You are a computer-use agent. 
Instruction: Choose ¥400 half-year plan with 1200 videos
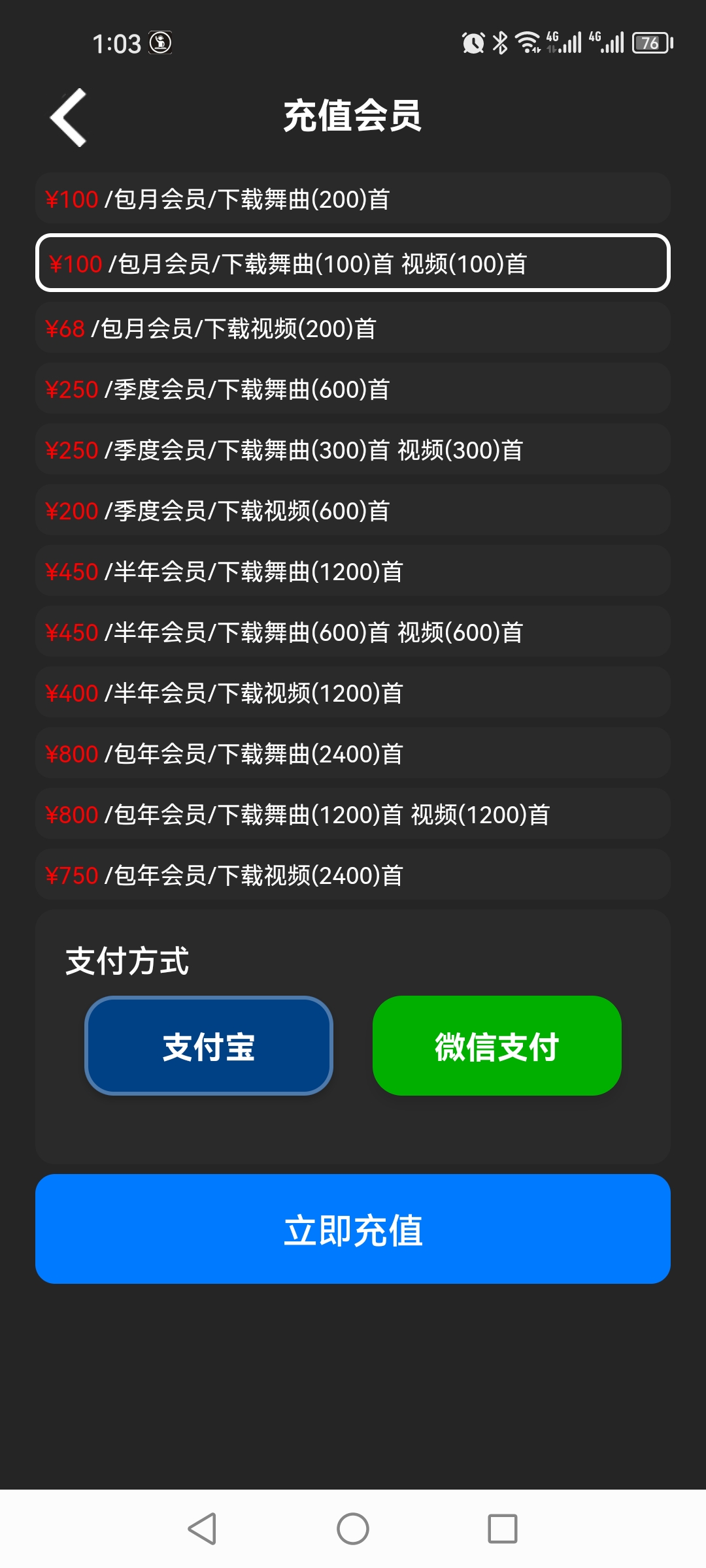point(353,693)
